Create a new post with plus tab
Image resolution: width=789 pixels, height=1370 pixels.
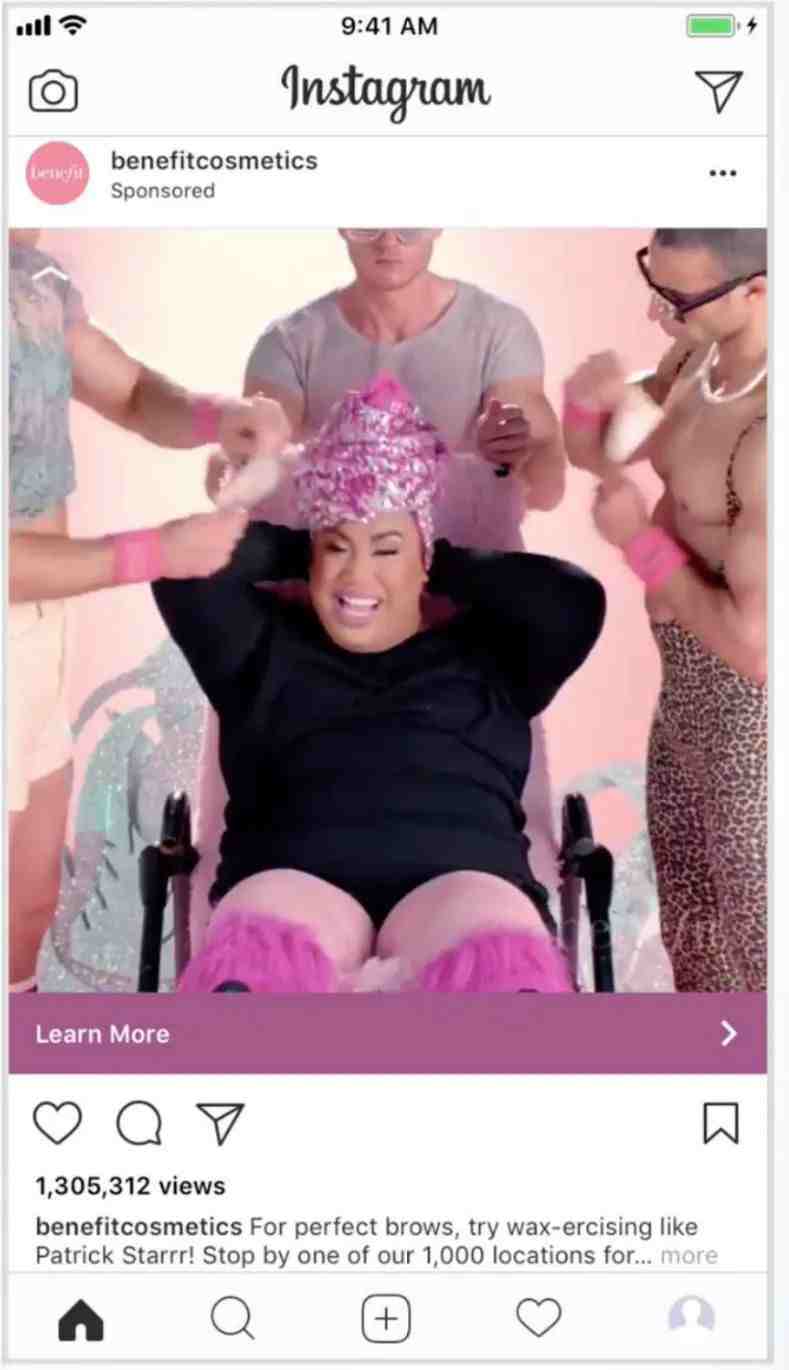click(x=386, y=1320)
